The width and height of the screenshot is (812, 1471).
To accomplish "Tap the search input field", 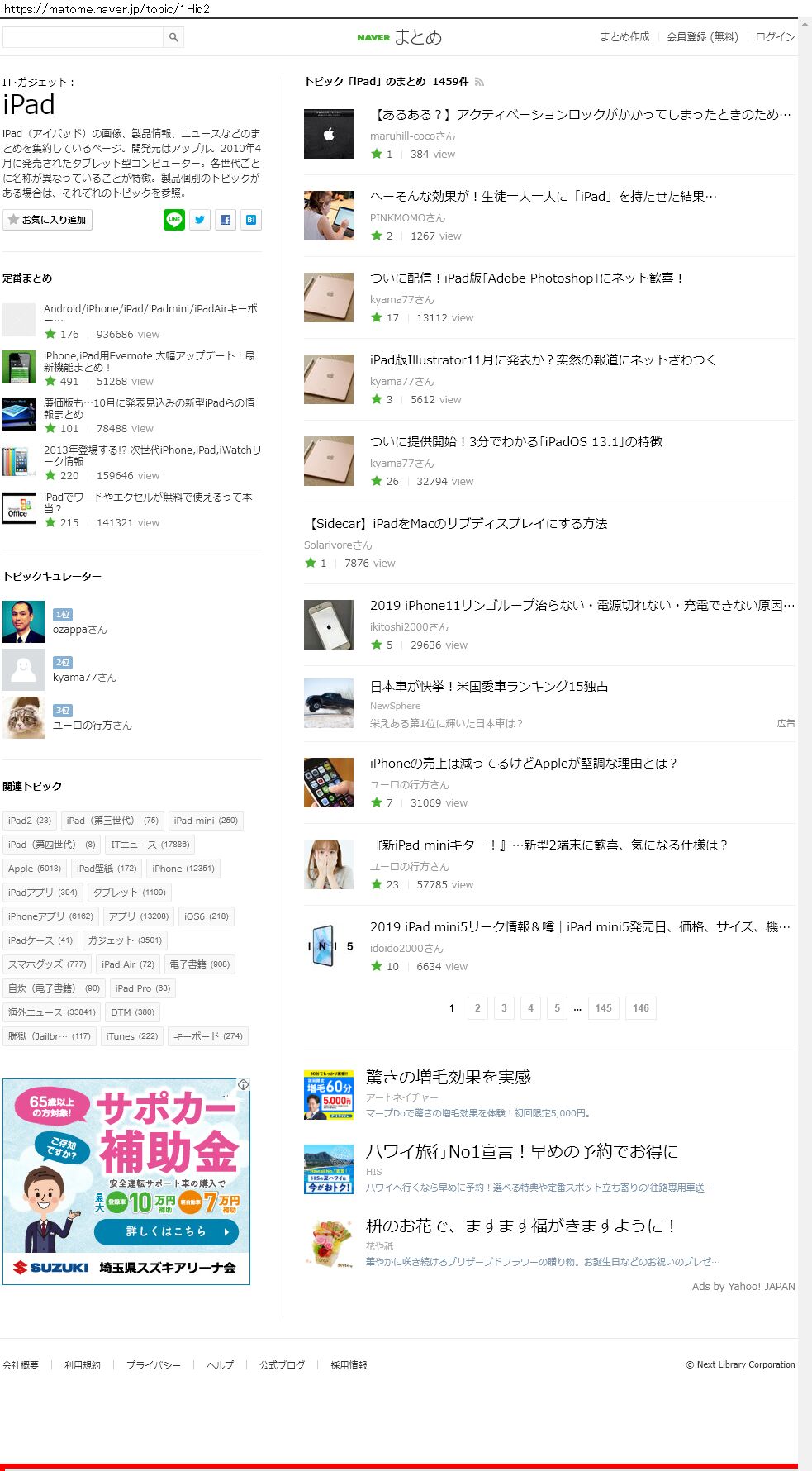I will coord(83,37).
